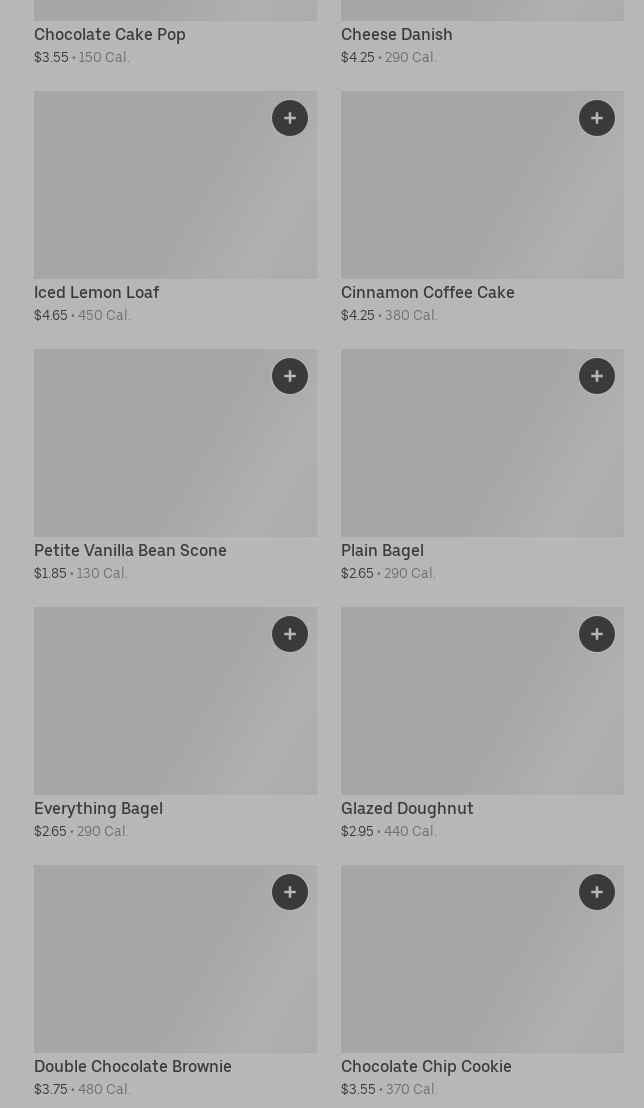
Task: Open the Plain Bagel product card
Action: click(482, 466)
